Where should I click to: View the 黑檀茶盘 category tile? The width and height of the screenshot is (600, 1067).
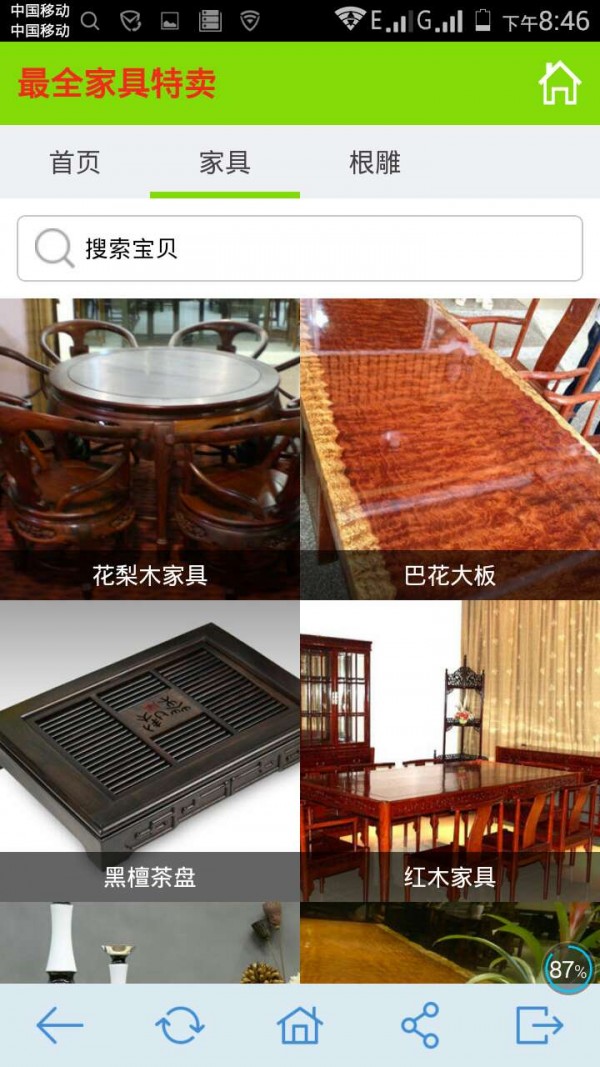[x=150, y=751]
